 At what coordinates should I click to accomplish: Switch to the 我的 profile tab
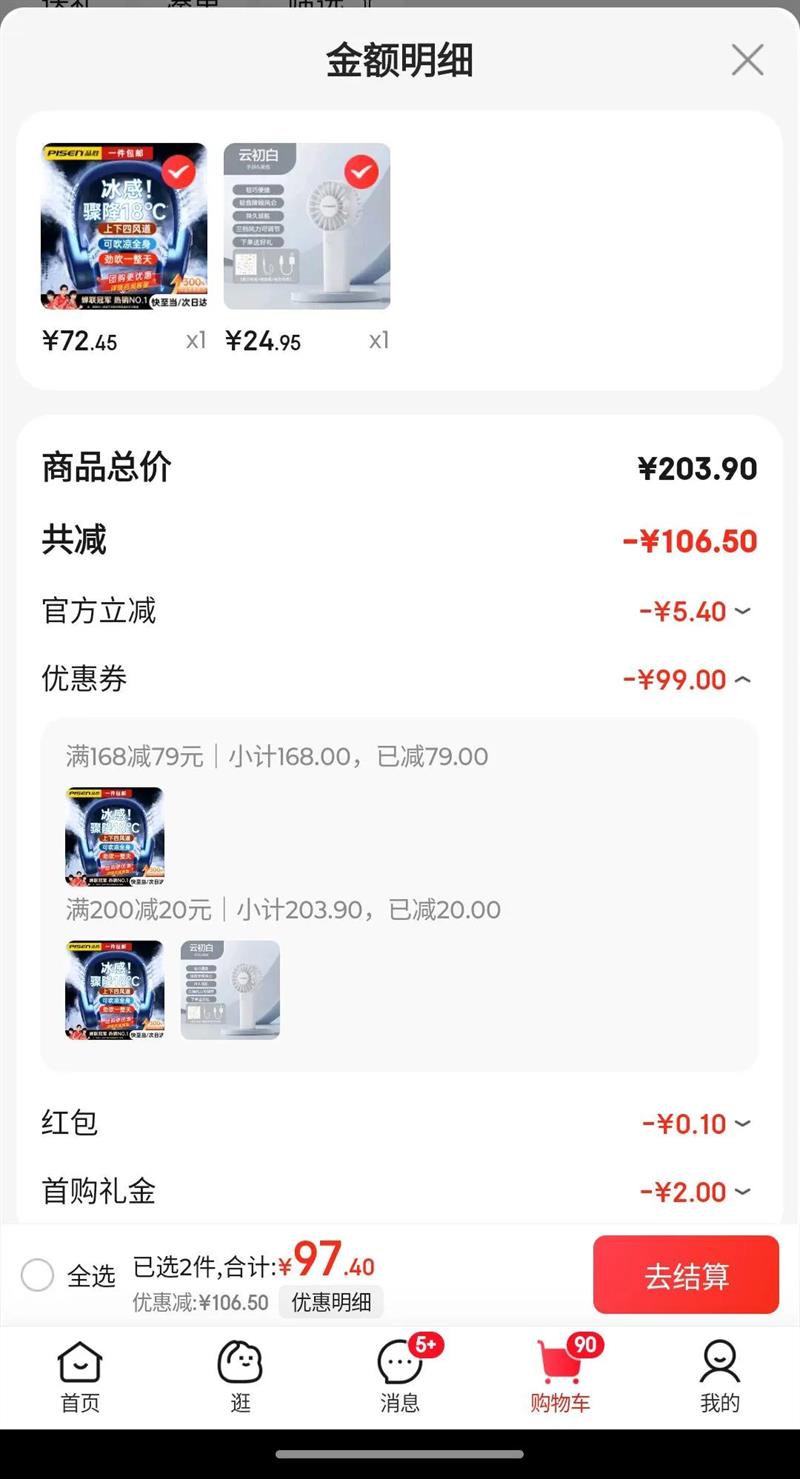pos(719,1377)
